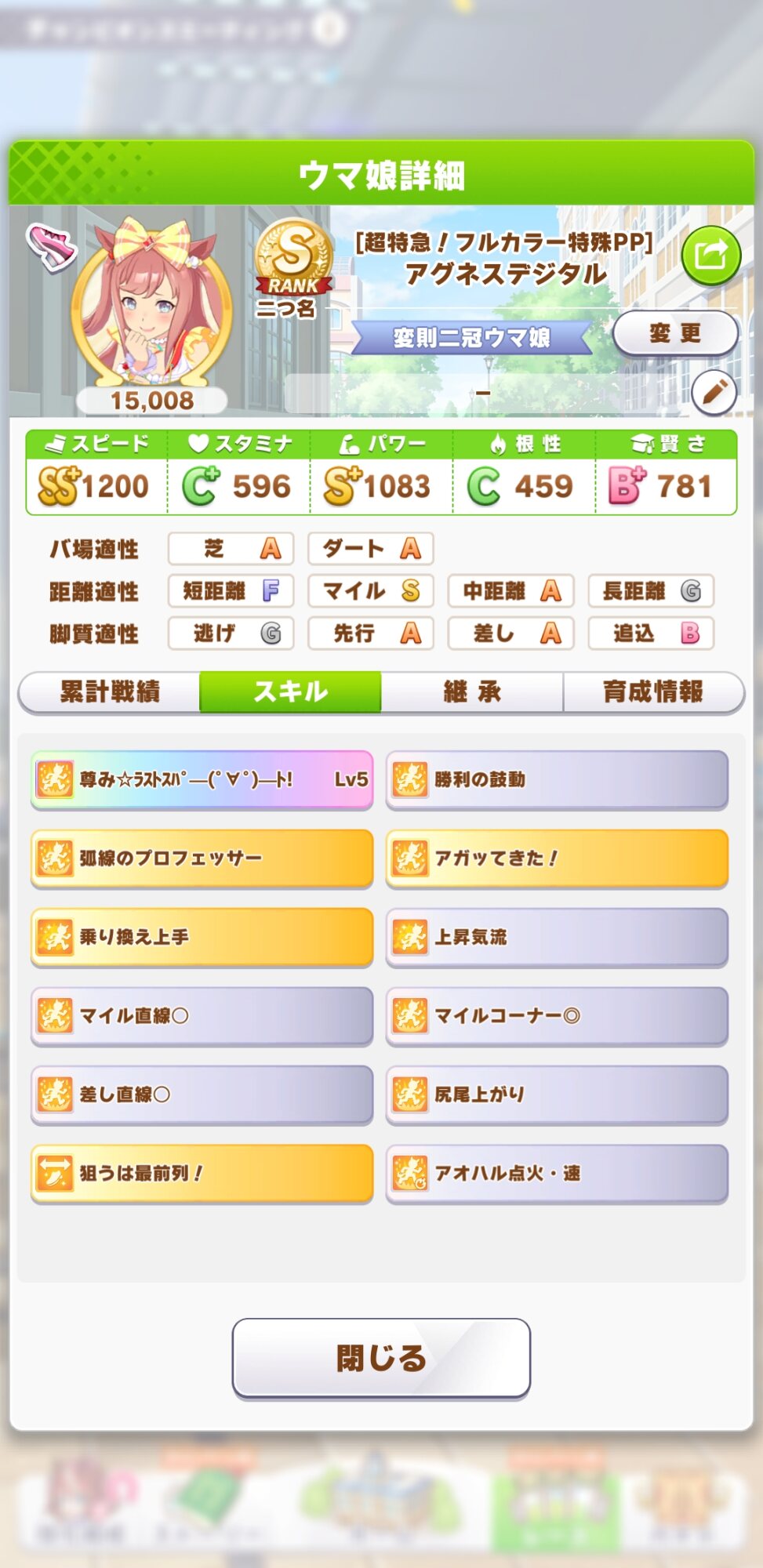Show the 尻尾上がり skill details
763x1568 pixels.
point(557,1094)
